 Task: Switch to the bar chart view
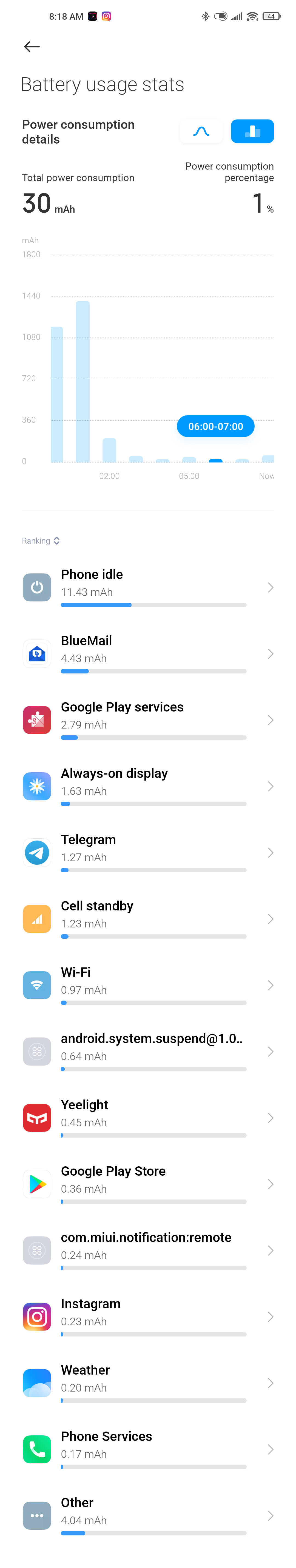pyautogui.click(x=252, y=132)
